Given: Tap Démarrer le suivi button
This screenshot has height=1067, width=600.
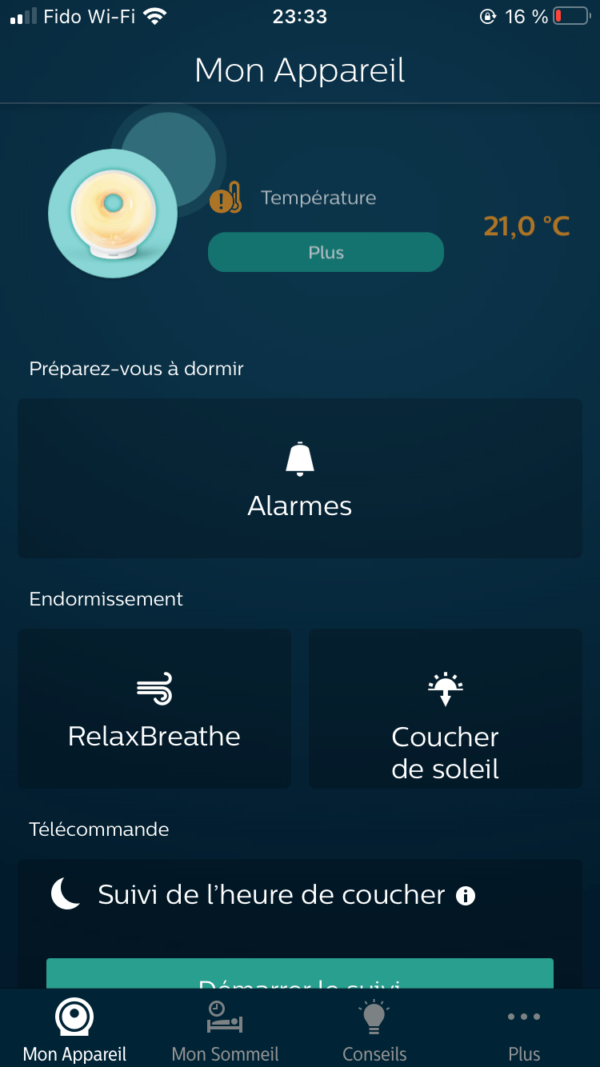Looking at the screenshot, I should pyautogui.click(x=299, y=975).
